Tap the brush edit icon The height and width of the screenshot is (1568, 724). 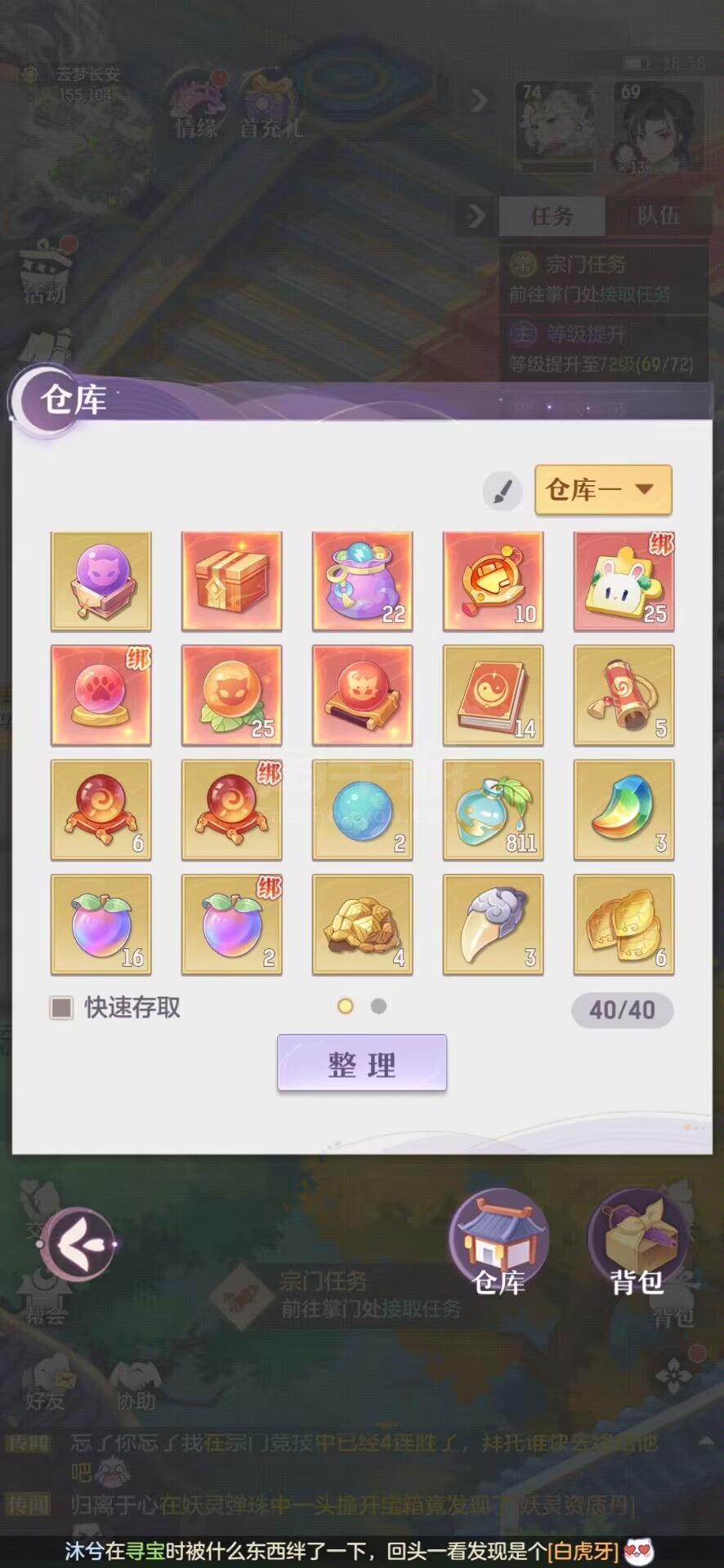pyautogui.click(x=503, y=491)
